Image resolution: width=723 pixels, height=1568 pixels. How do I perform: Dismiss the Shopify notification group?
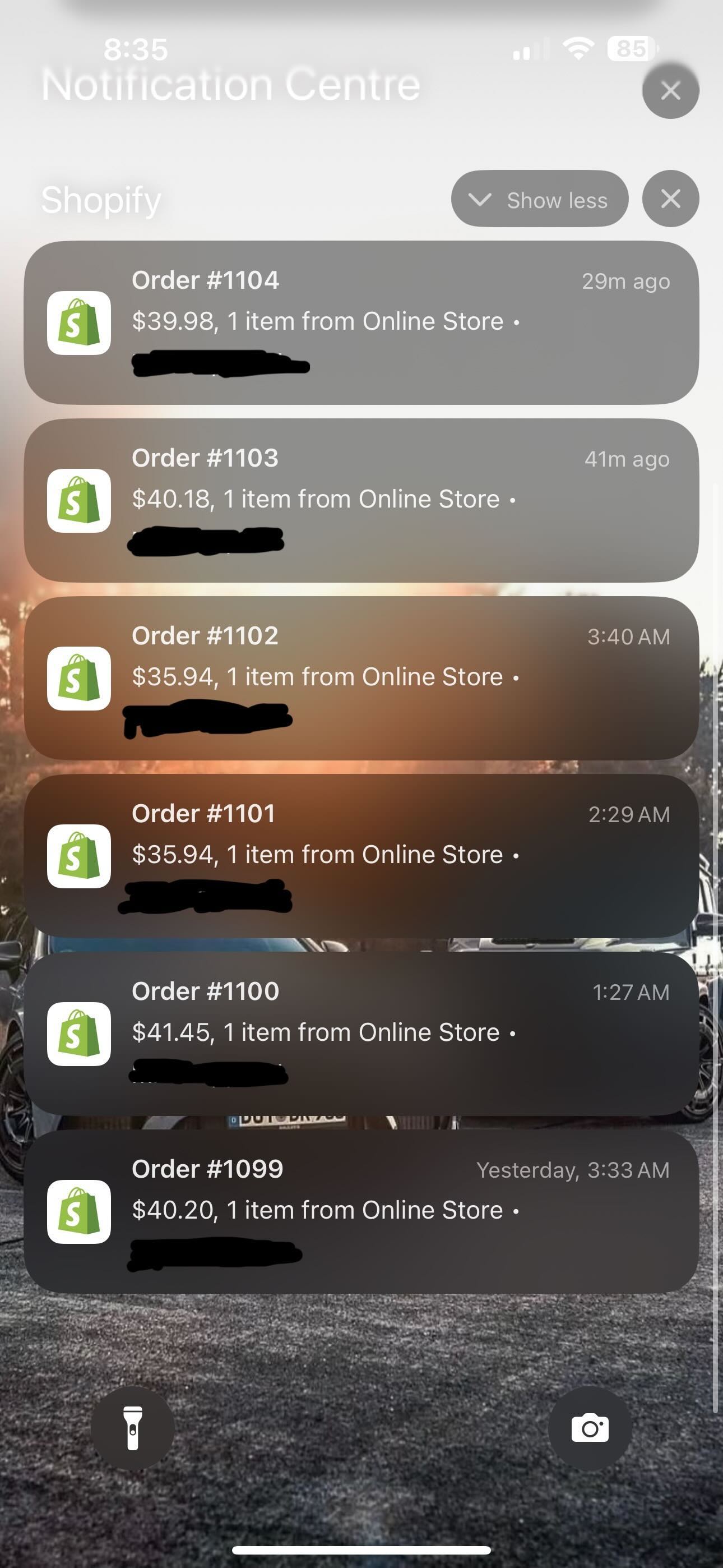(670, 199)
